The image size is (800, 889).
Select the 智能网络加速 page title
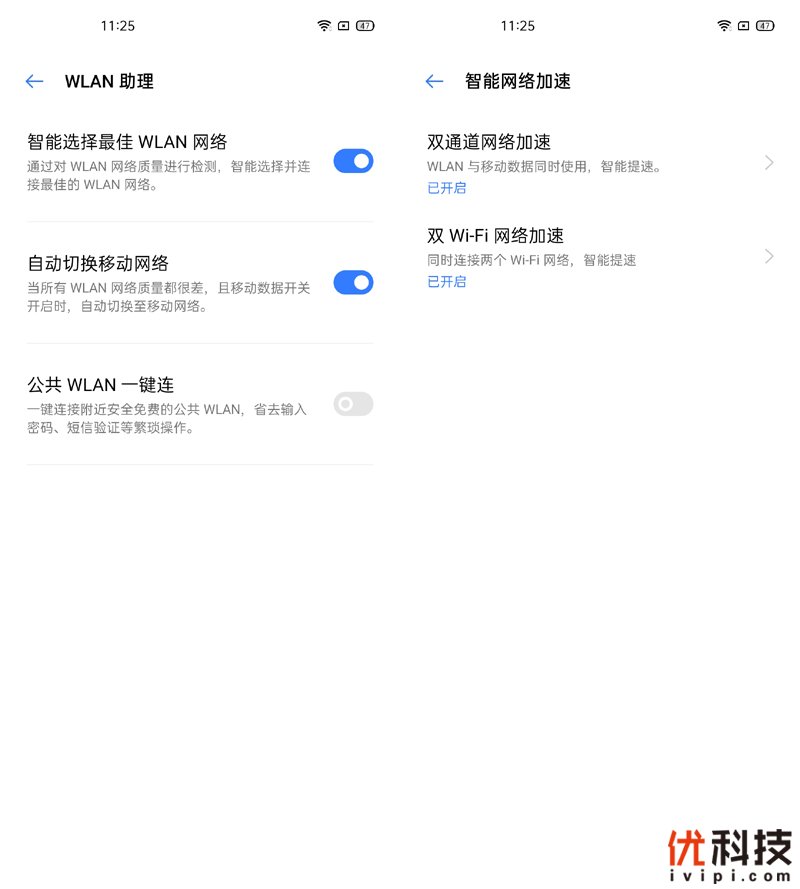[x=516, y=81]
